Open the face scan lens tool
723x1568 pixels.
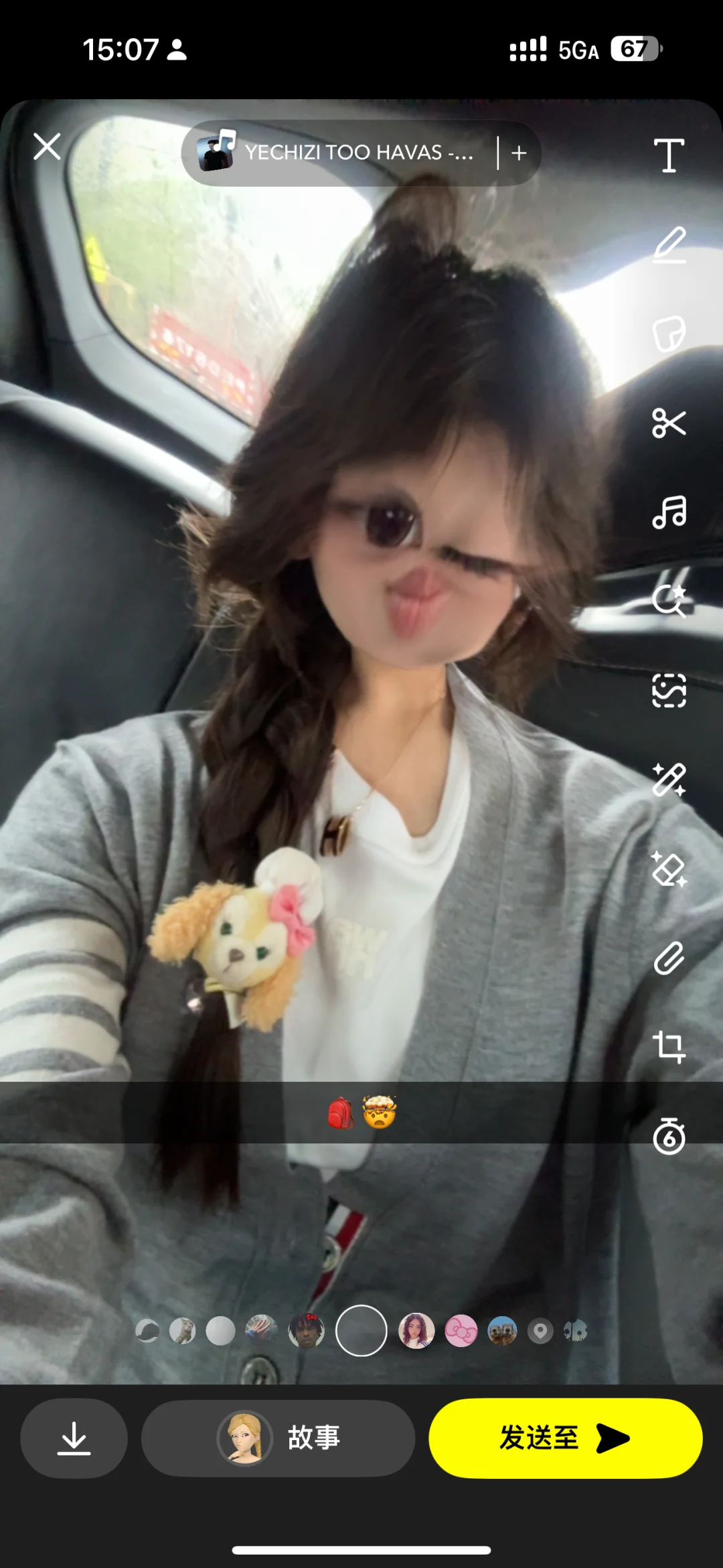(669, 691)
